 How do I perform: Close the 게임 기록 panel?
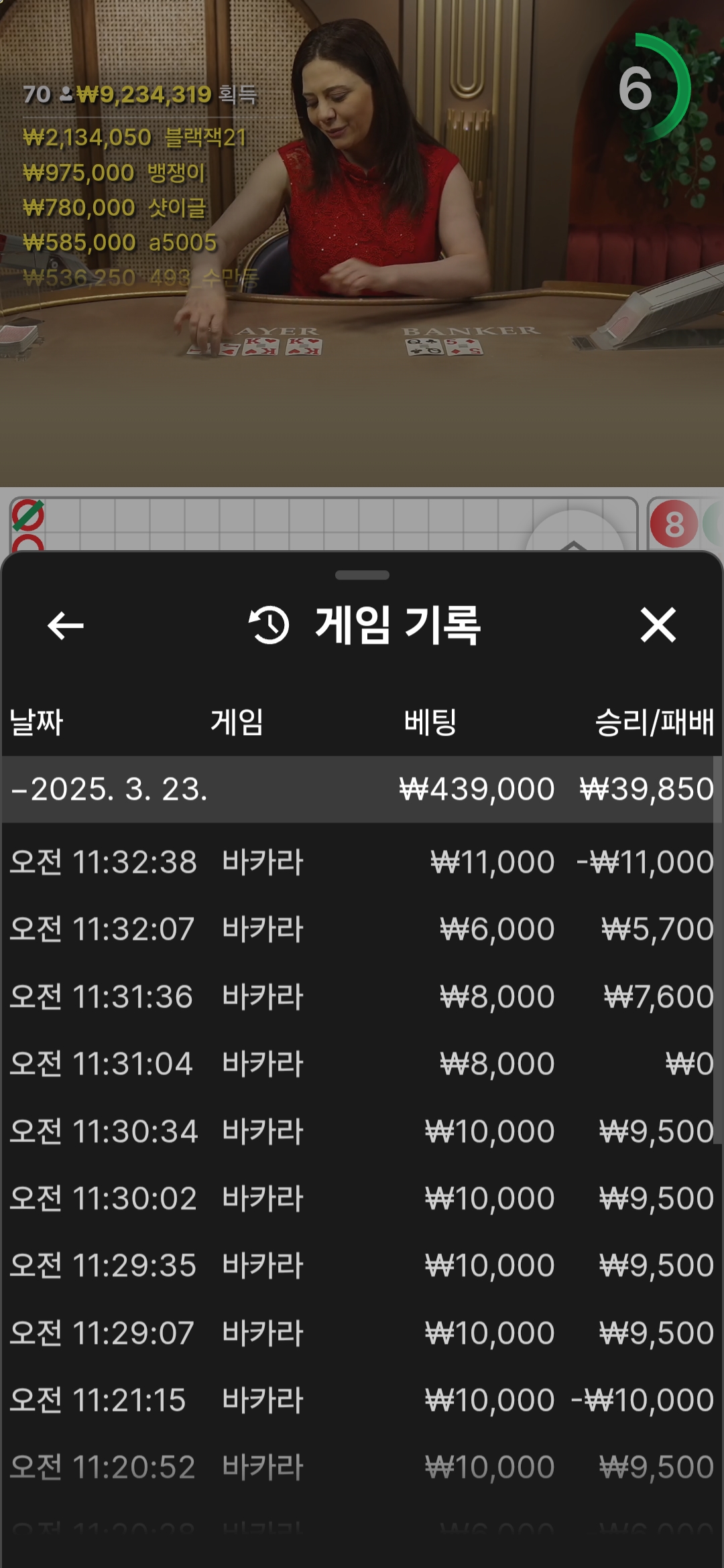click(x=658, y=625)
